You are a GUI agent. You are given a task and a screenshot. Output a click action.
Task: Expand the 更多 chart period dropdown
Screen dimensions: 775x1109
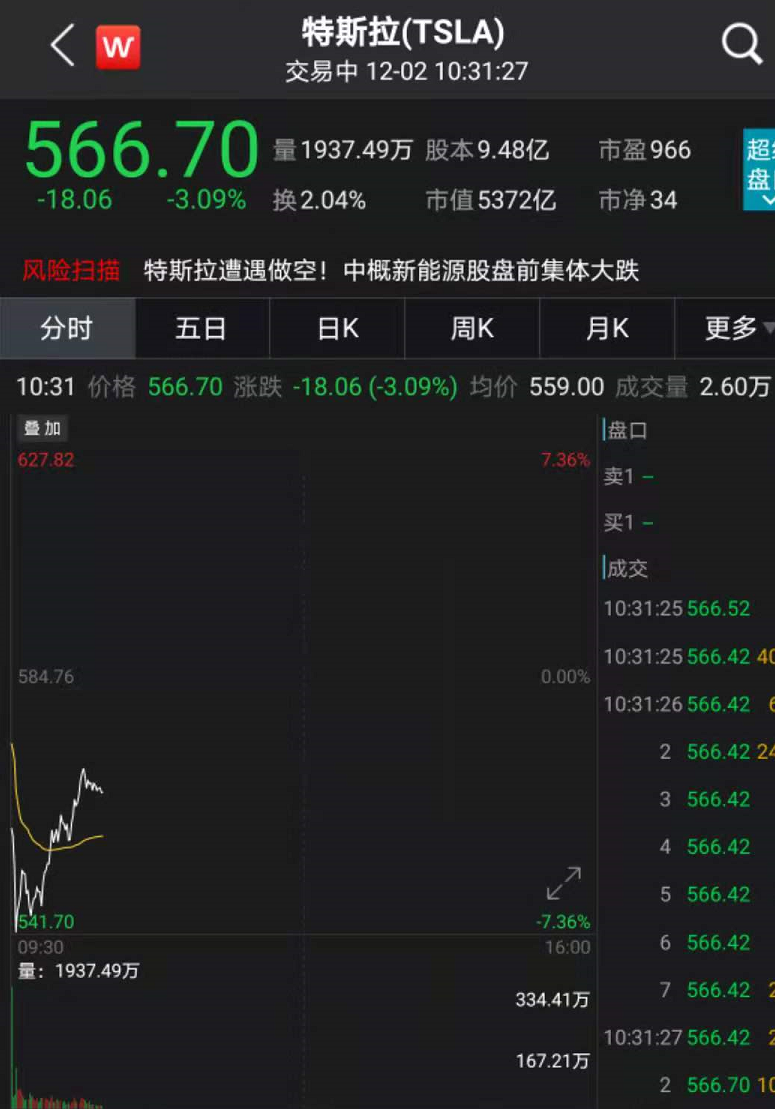(736, 328)
